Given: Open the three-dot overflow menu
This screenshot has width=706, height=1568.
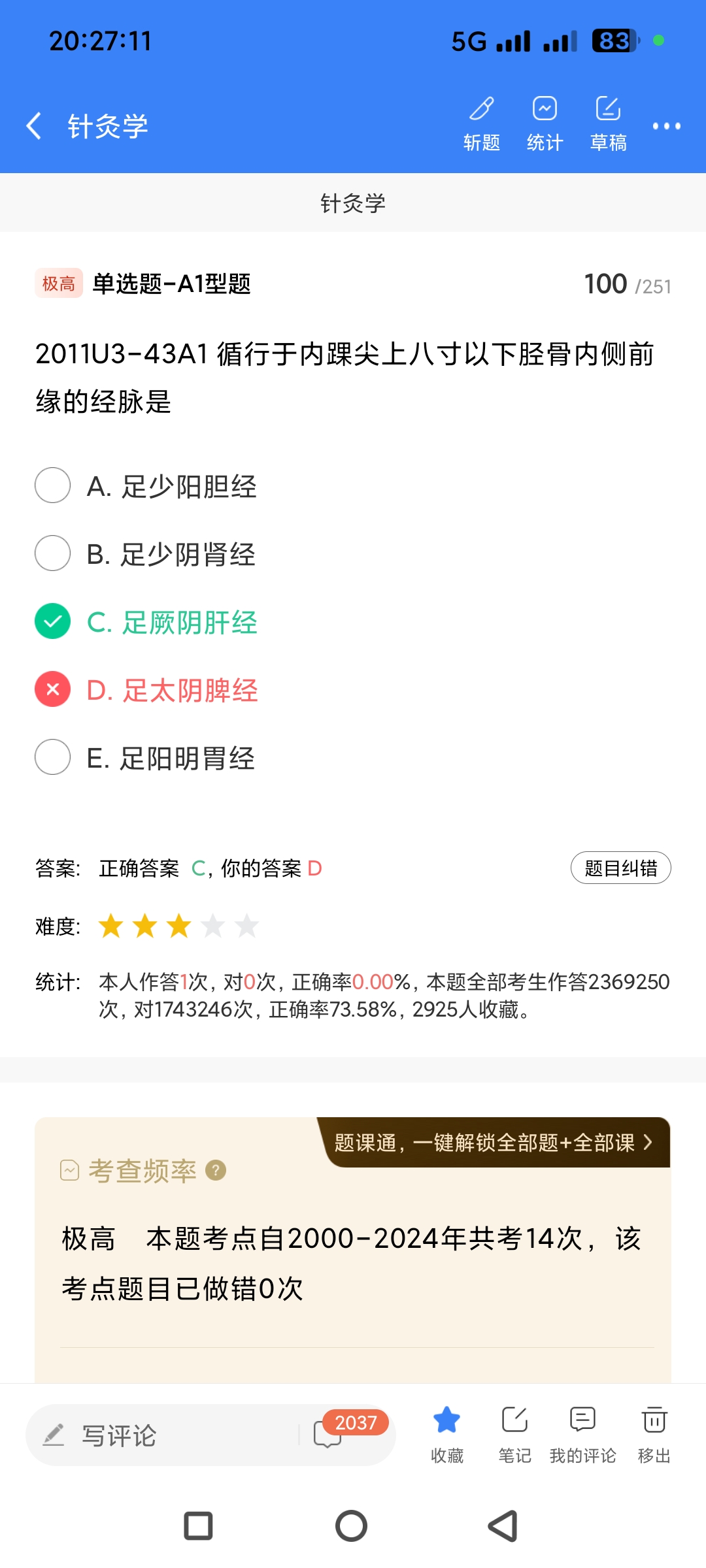Looking at the screenshot, I should [x=666, y=125].
